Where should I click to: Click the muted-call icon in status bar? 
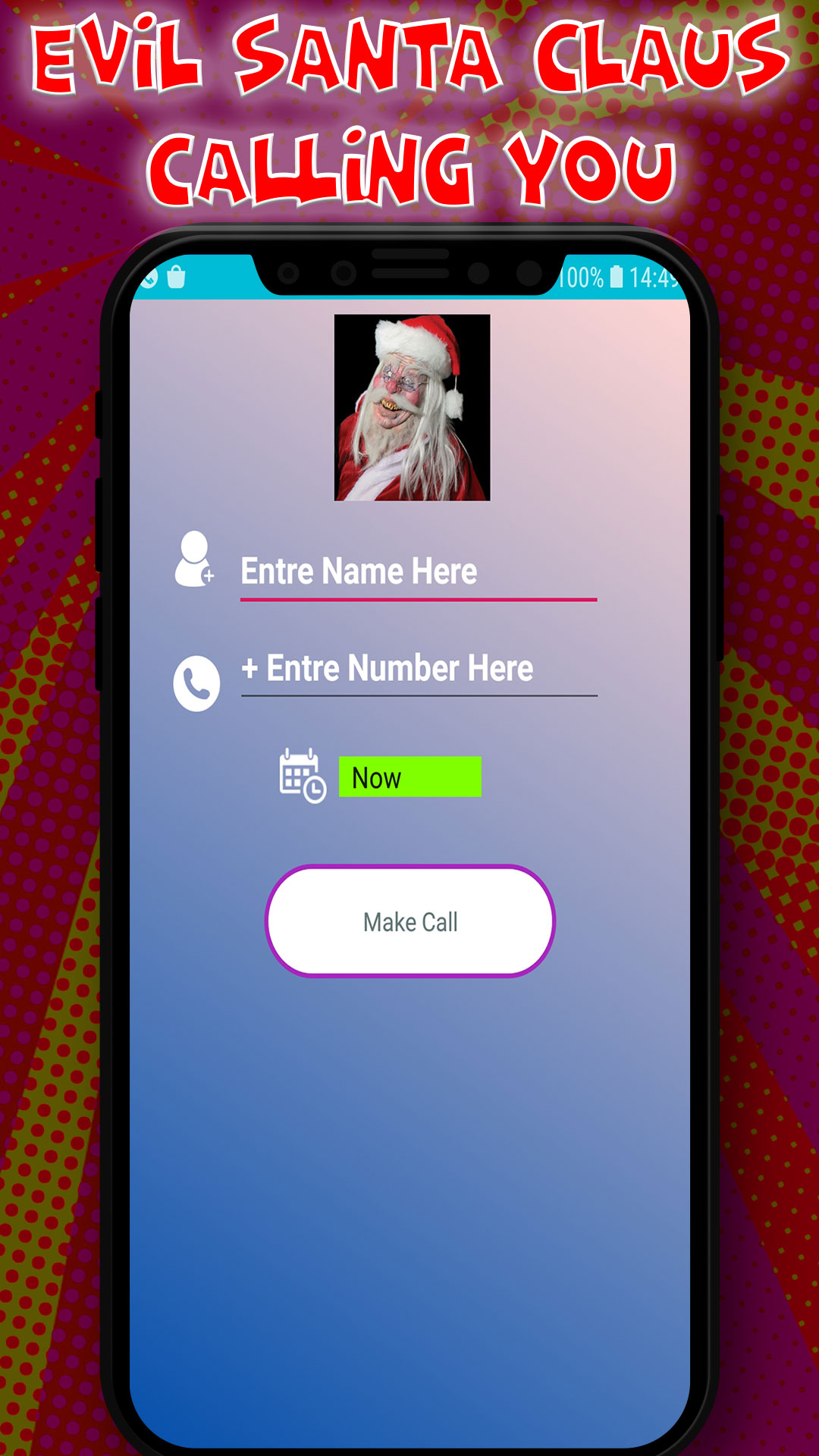tap(150, 279)
